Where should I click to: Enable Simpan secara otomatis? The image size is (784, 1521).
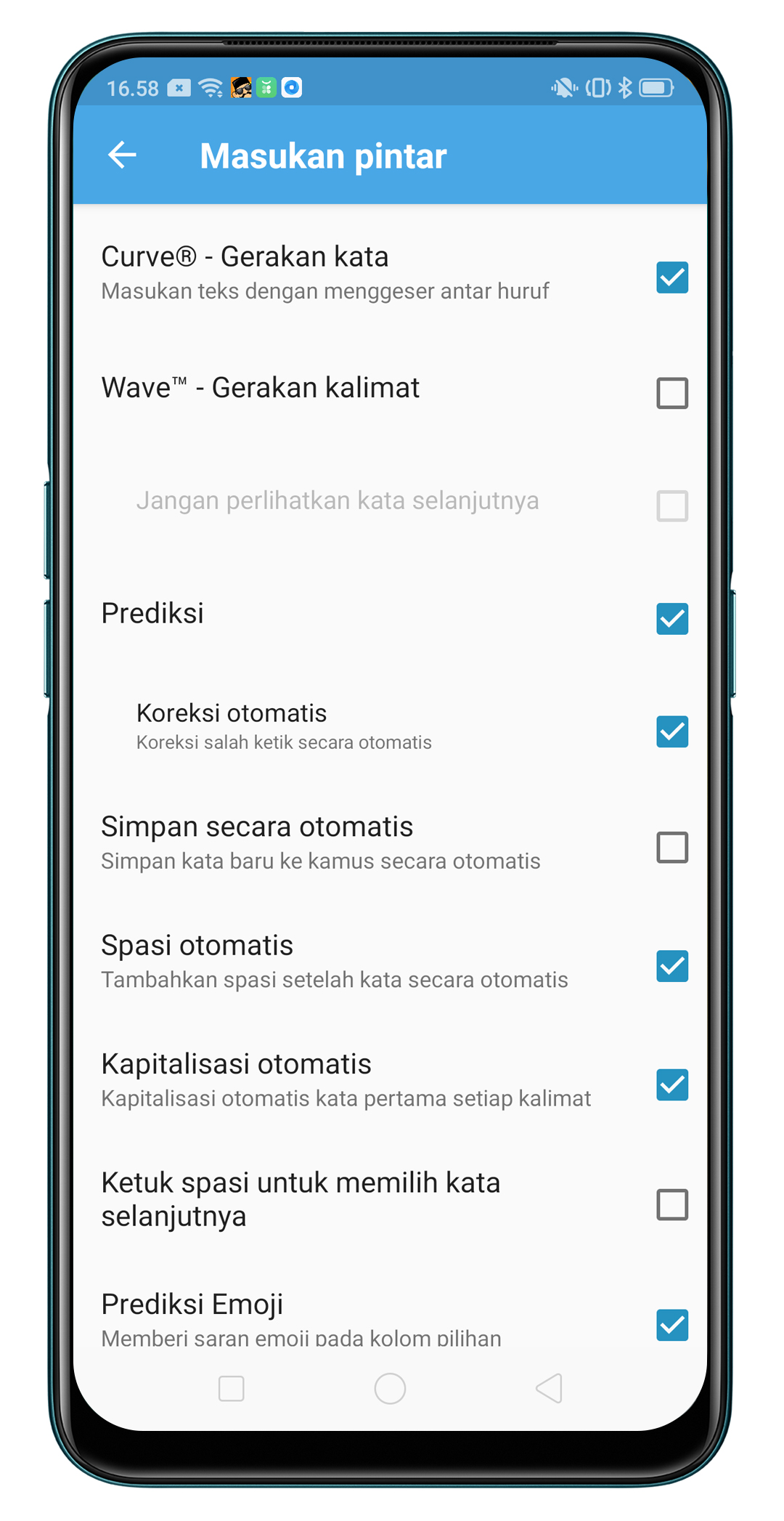click(x=671, y=847)
